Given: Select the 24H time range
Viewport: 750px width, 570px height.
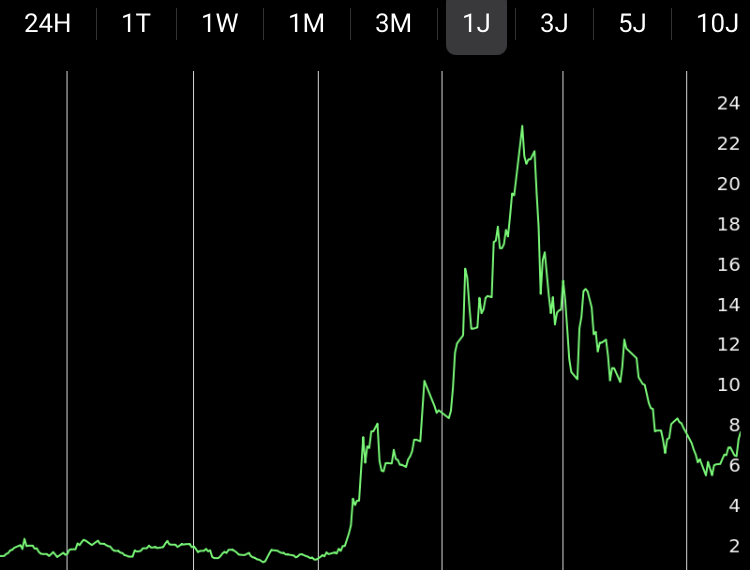Looking at the screenshot, I should click(47, 24).
